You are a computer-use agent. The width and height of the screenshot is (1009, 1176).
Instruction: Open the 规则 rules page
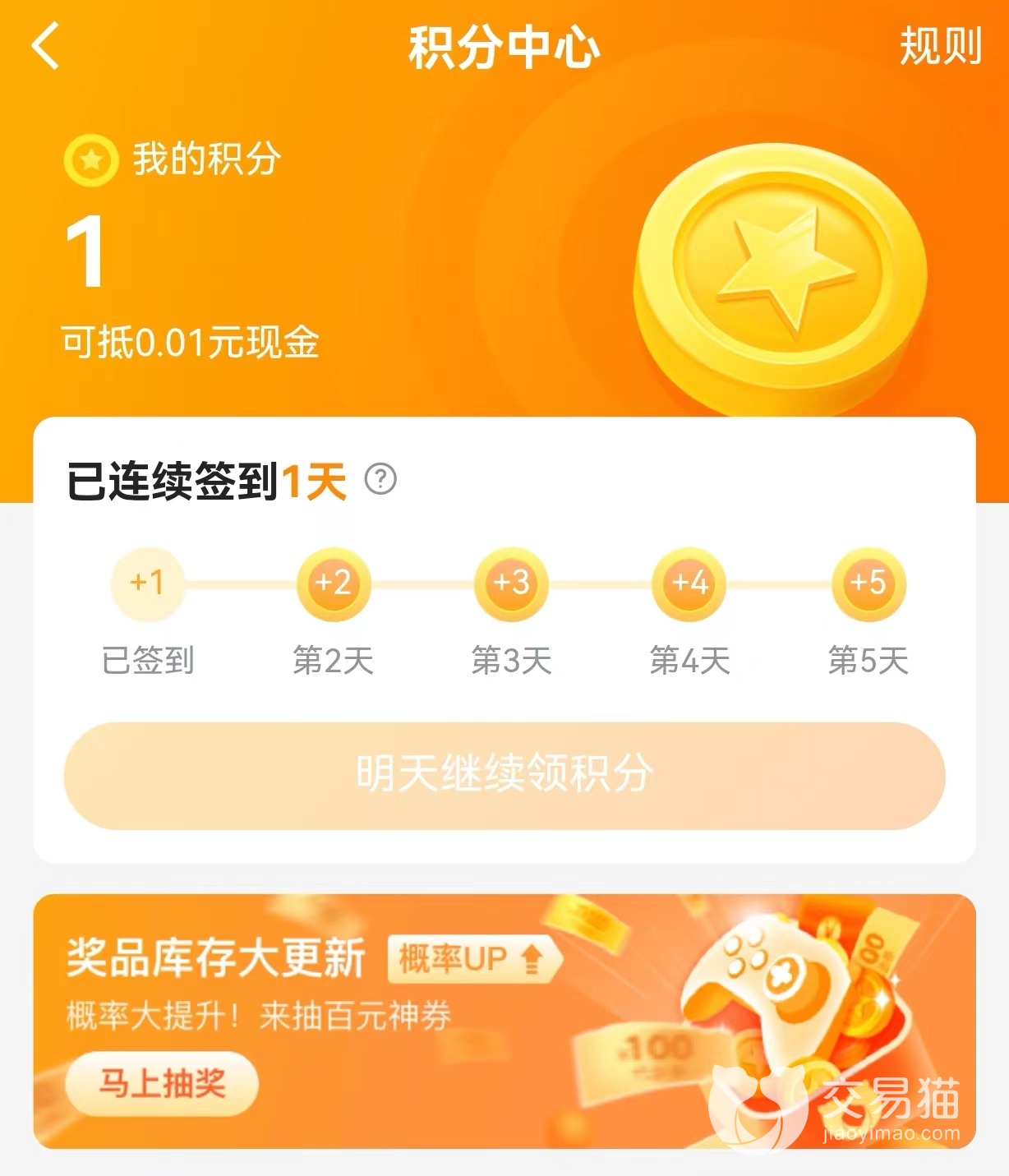pos(940,46)
